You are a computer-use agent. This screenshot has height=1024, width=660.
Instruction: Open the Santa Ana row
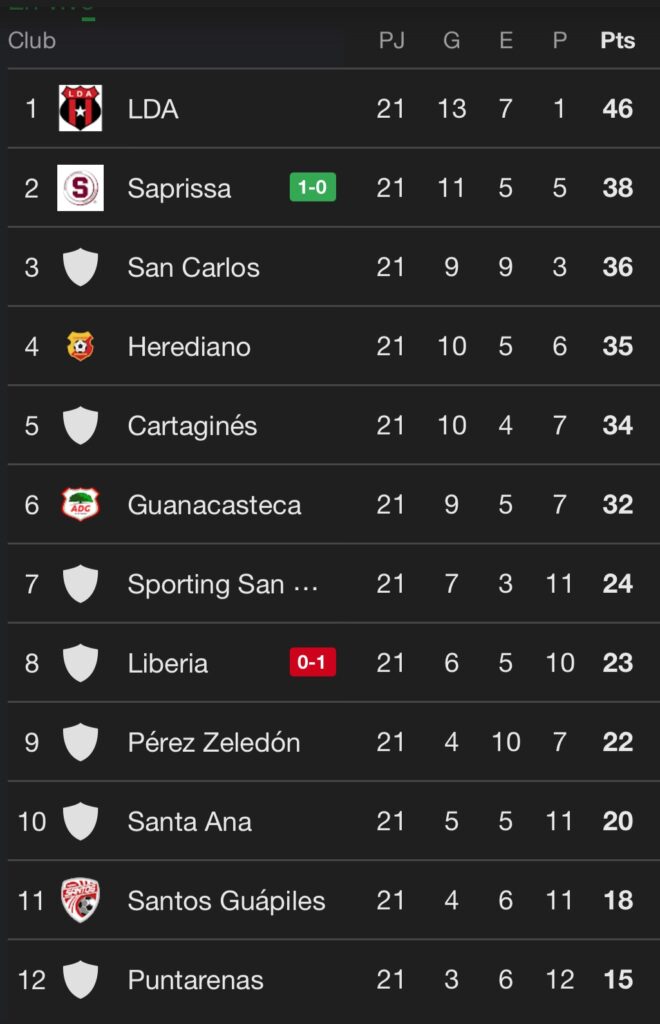click(189, 822)
